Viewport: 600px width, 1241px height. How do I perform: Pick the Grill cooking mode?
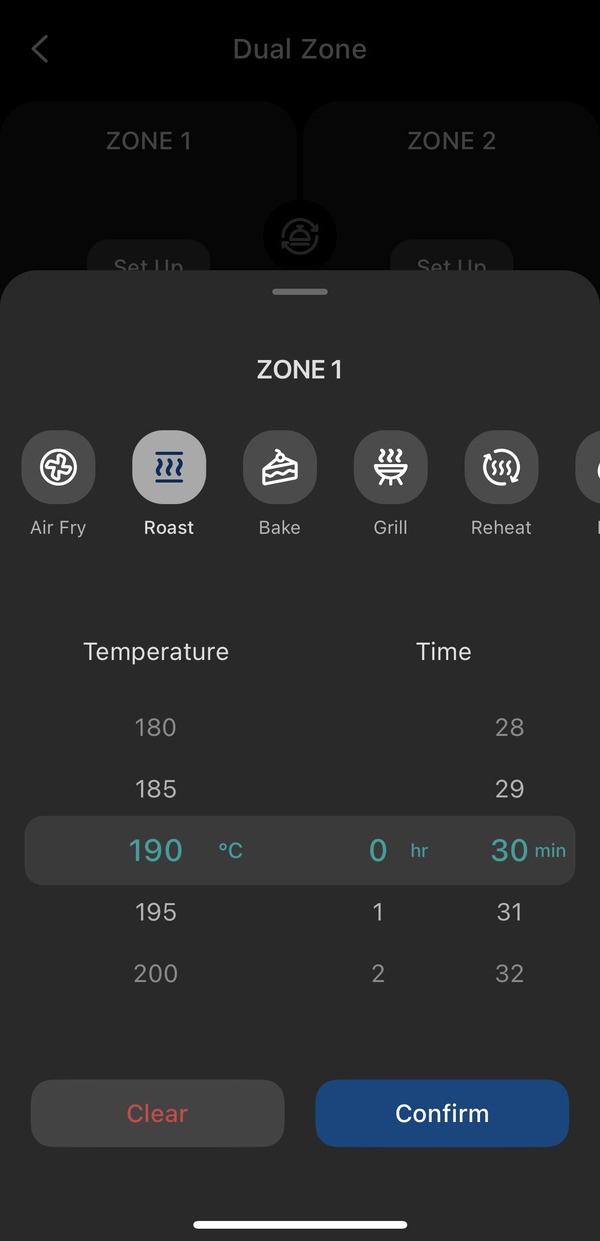(x=391, y=467)
